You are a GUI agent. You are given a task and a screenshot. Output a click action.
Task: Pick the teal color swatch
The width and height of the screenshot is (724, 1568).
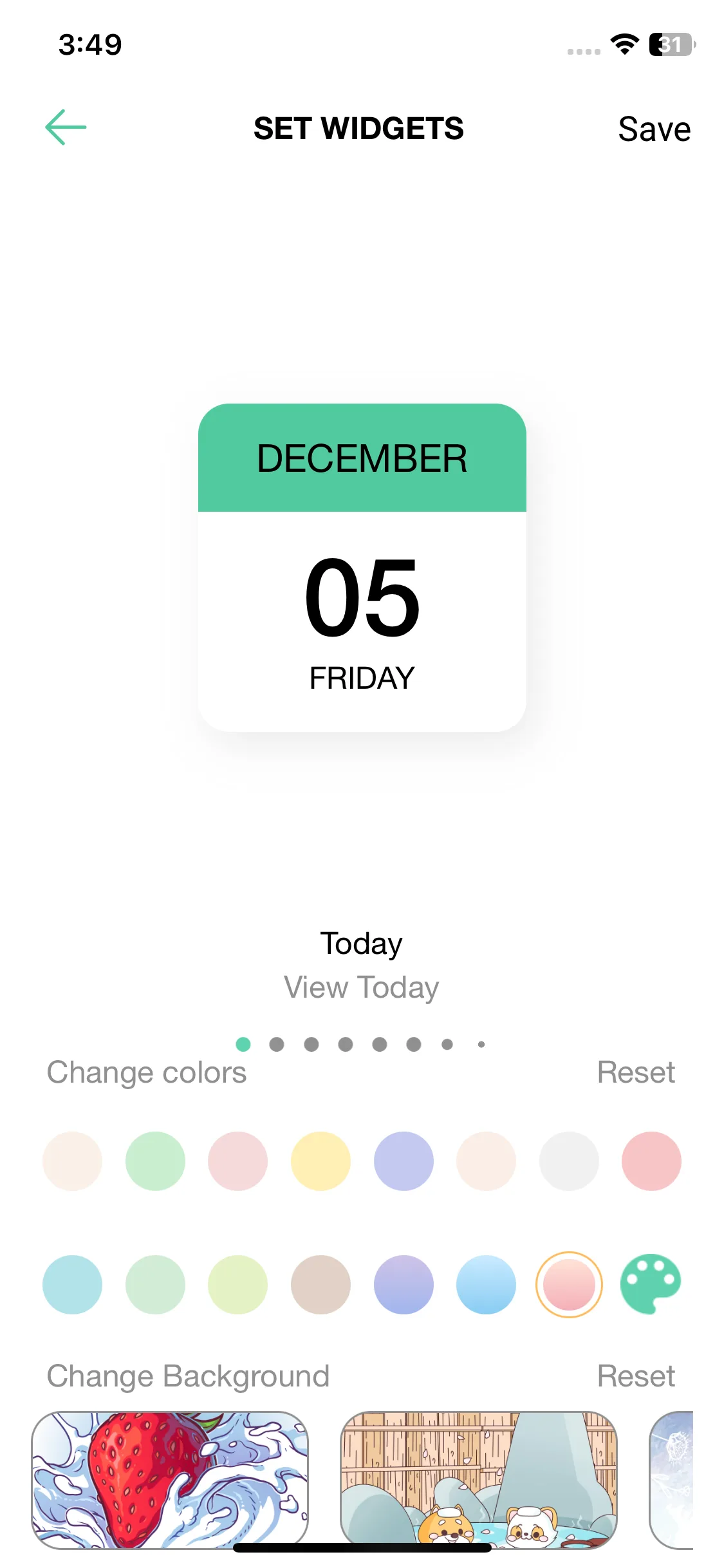(x=72, y=1285)
